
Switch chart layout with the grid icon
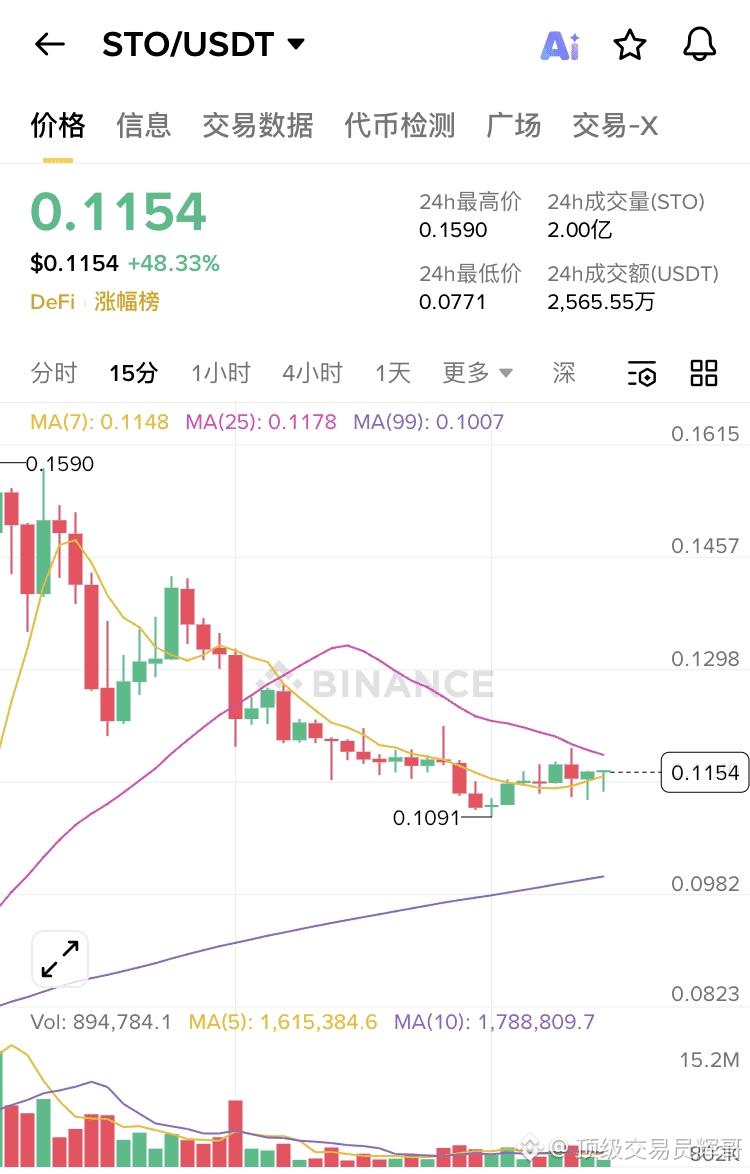(x=703, y=372)
